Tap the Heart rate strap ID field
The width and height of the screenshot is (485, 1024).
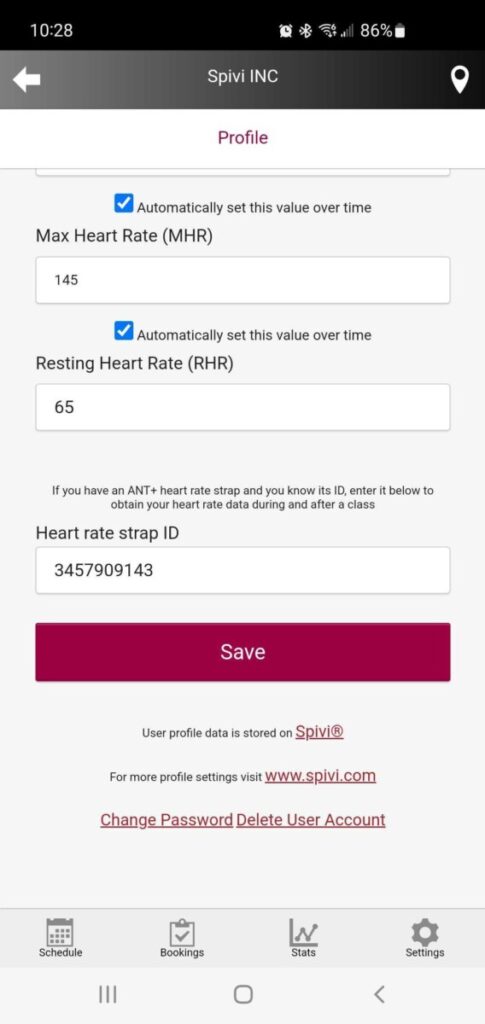click(243, 570)
